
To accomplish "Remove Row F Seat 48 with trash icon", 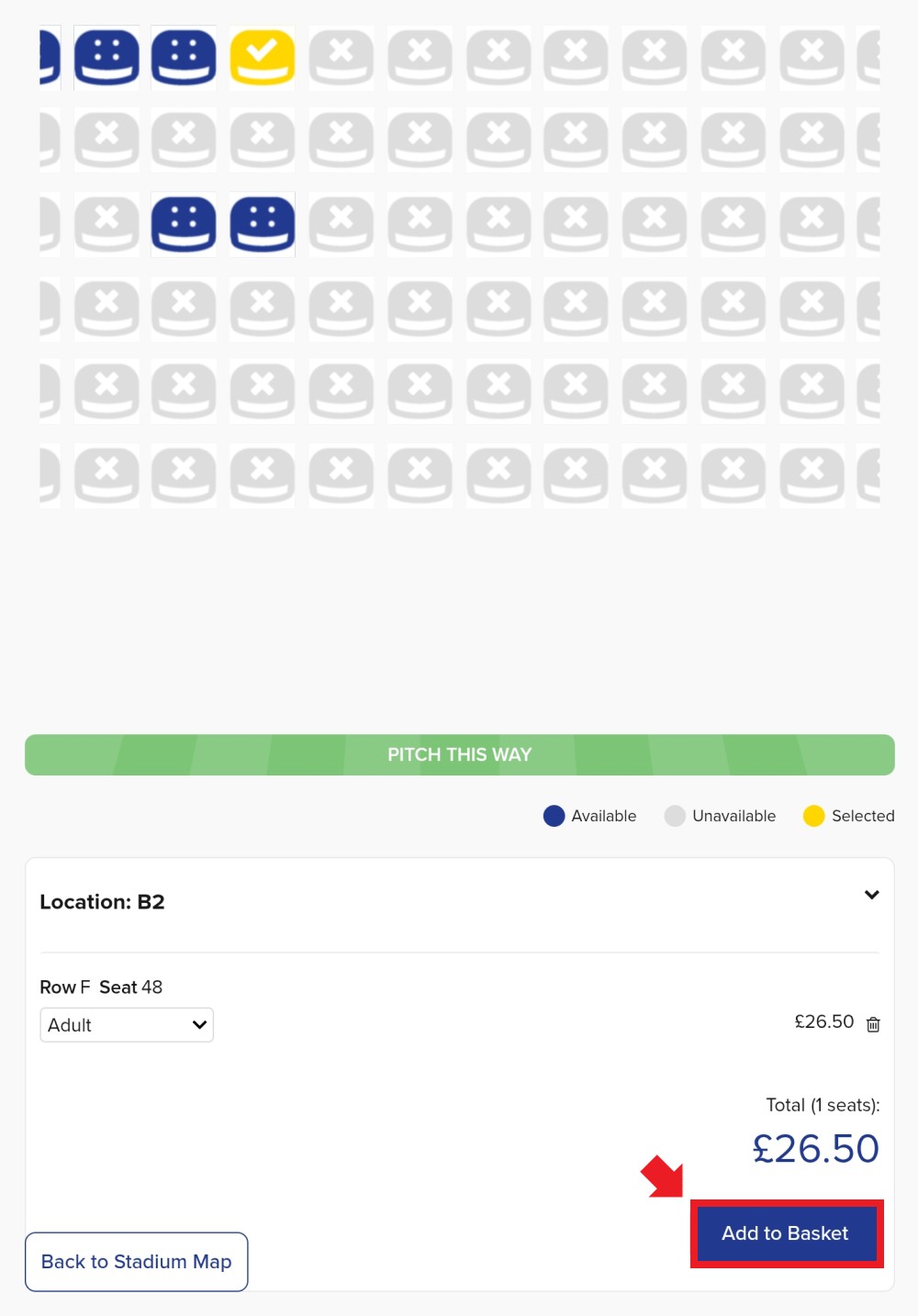I will click(873, 1024).
